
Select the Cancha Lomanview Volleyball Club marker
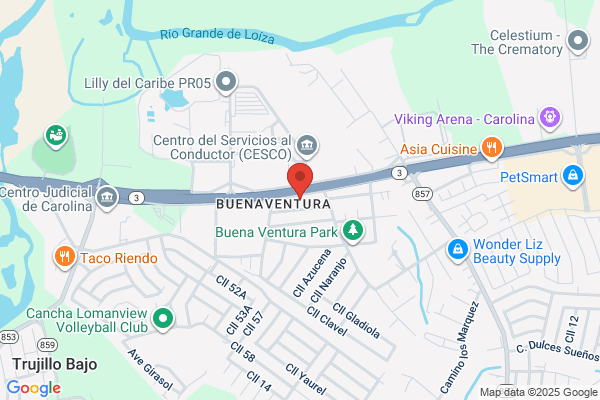tap(163, 320)
